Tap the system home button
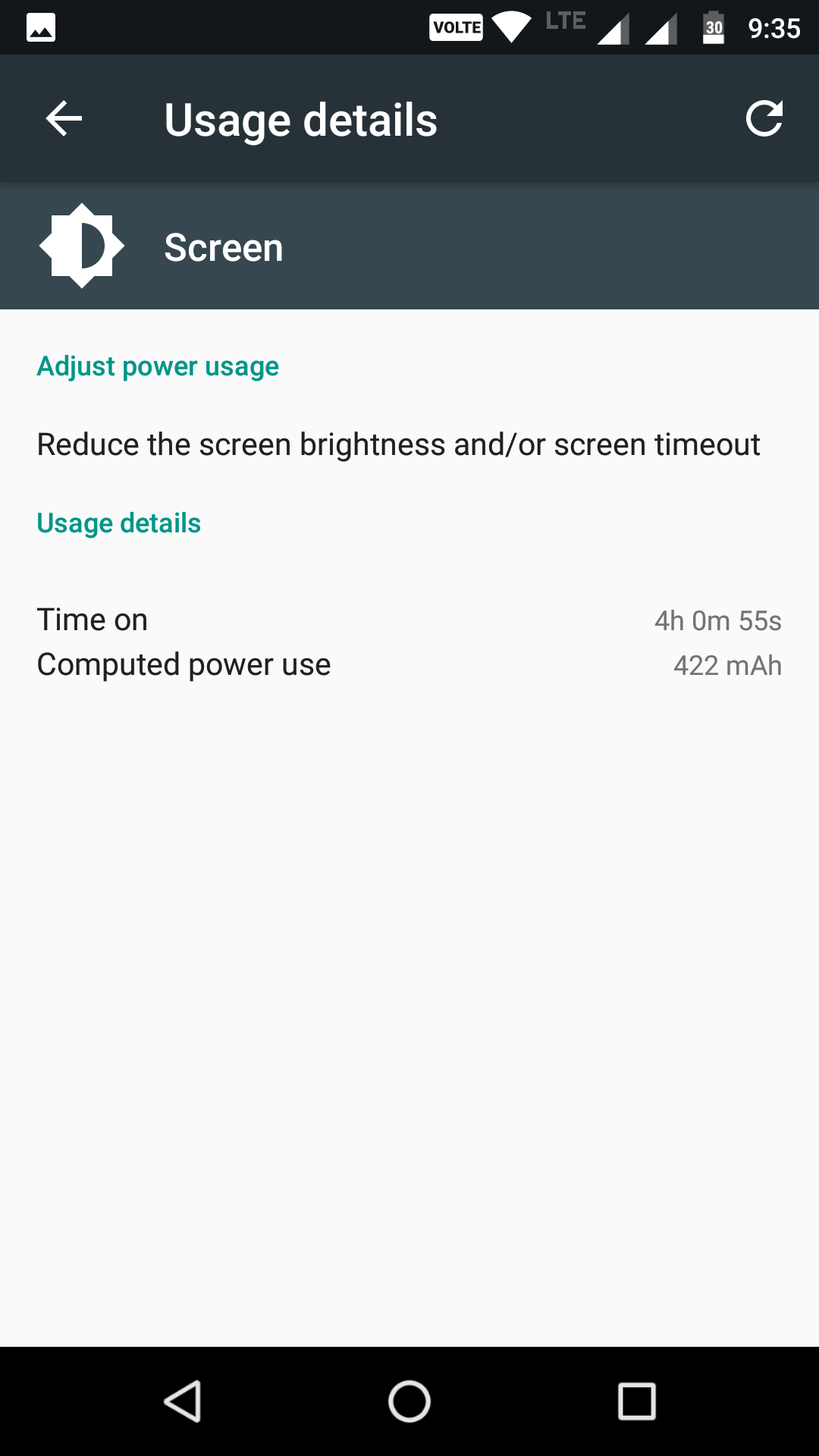Image resolution: width=819 pixels, height=1456 pixels. 409,1401
